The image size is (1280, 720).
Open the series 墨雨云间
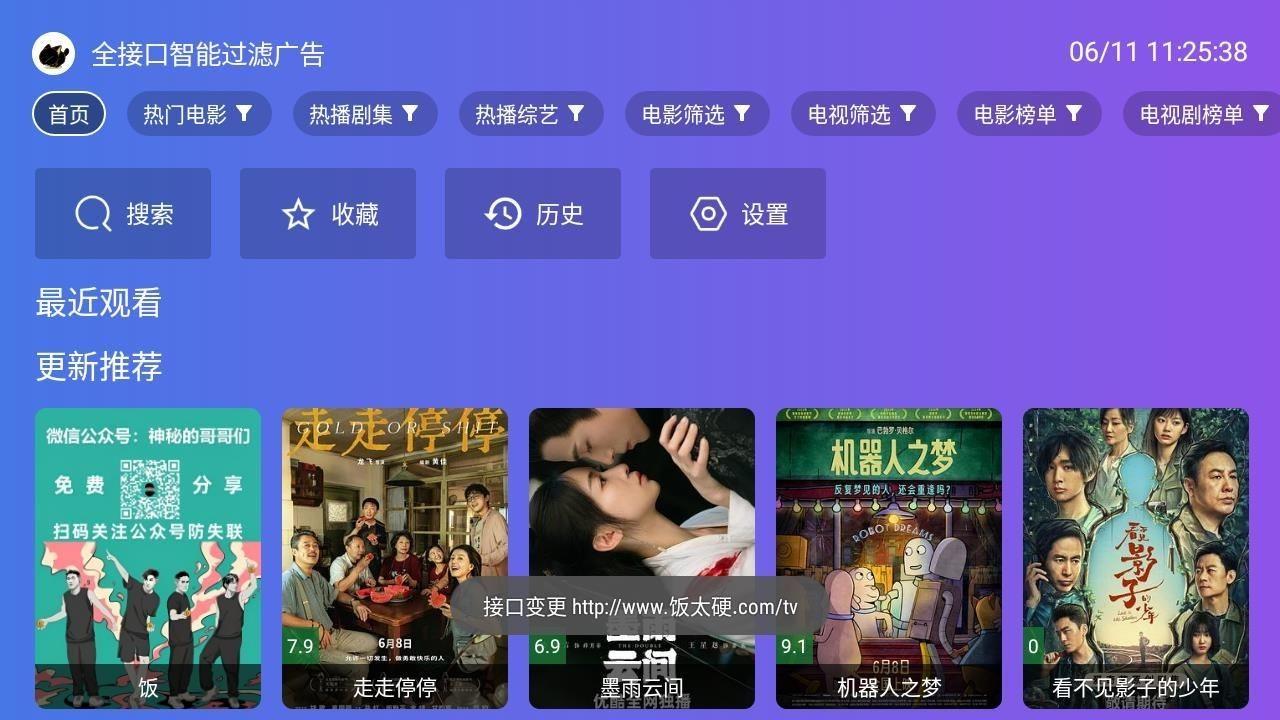(642, 500)
